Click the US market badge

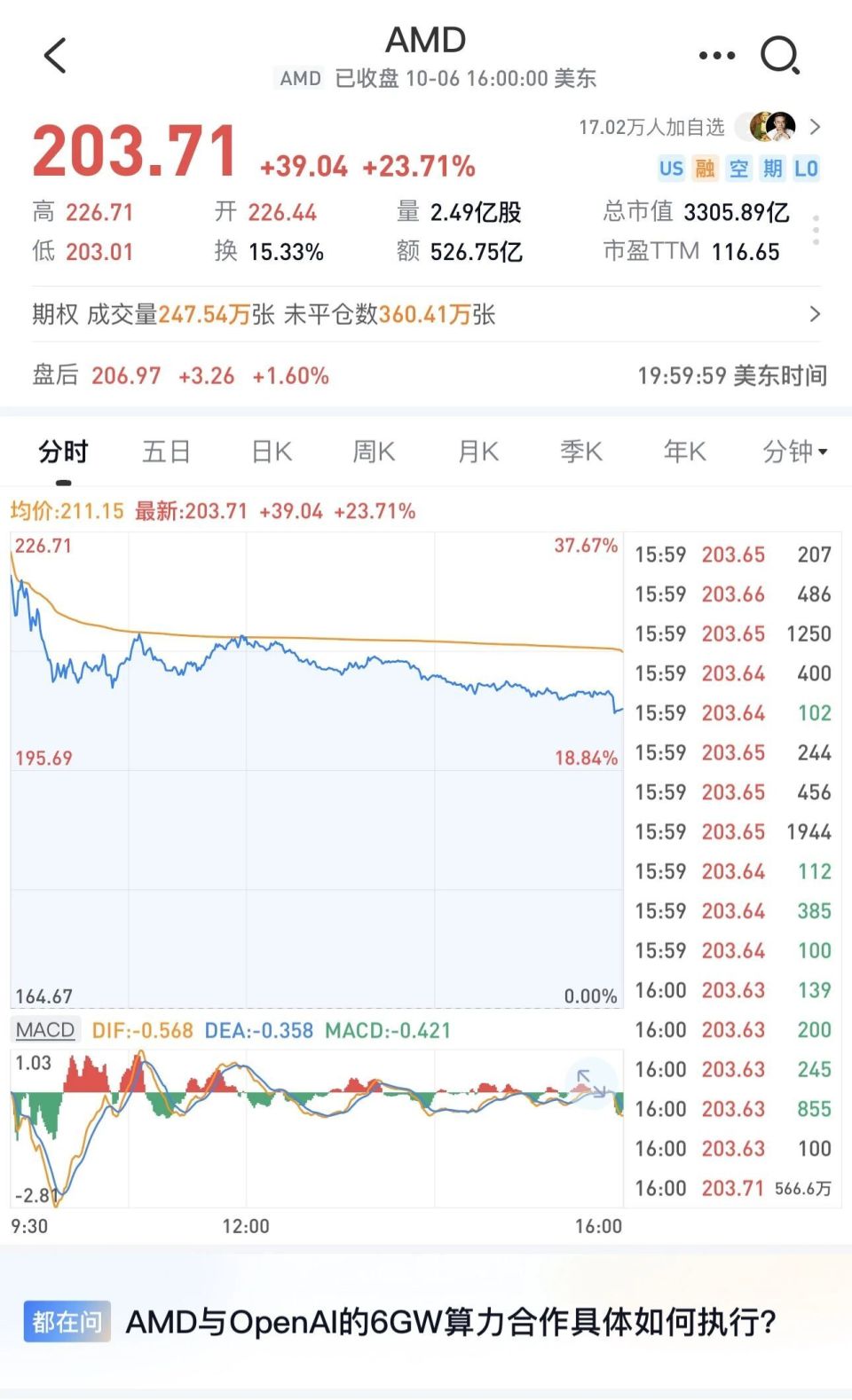click(672, 168)
